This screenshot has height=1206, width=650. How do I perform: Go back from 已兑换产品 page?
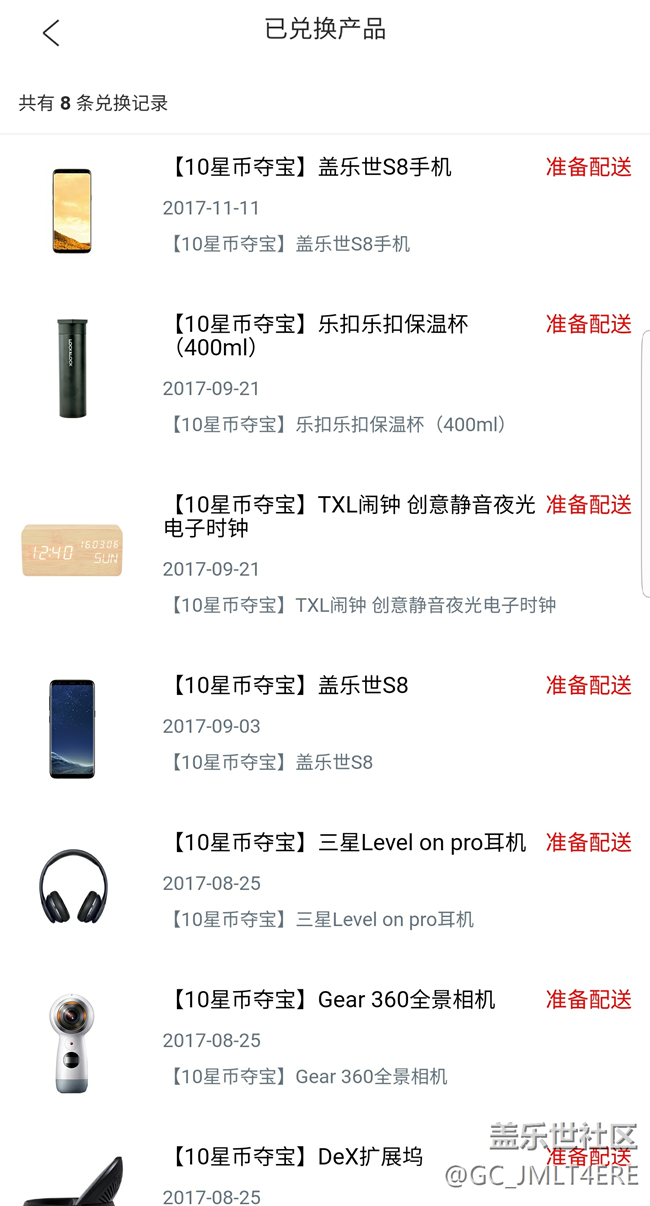tap(51, 33)
